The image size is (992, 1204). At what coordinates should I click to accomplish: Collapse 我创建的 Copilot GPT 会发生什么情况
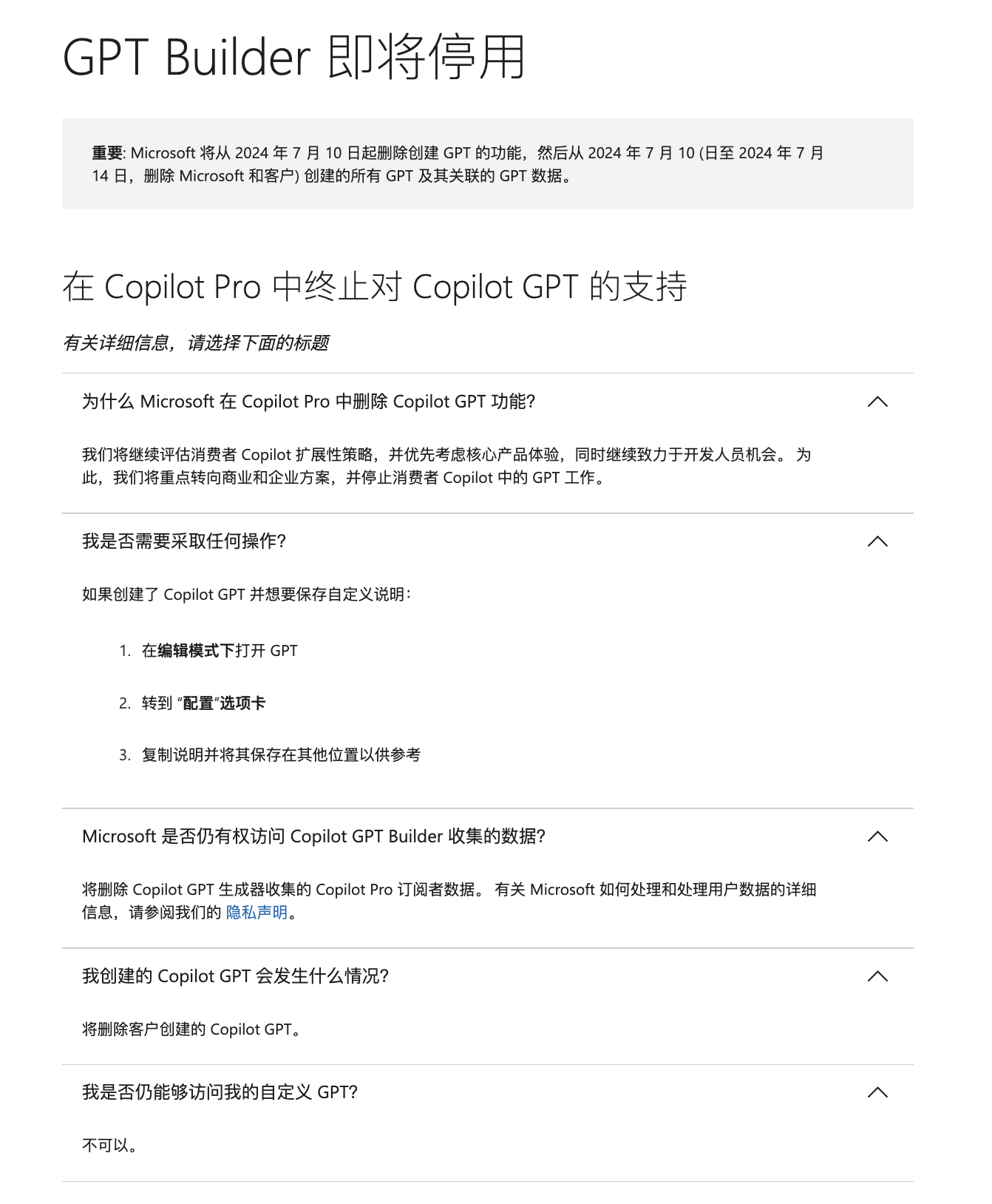pos(877,976)
